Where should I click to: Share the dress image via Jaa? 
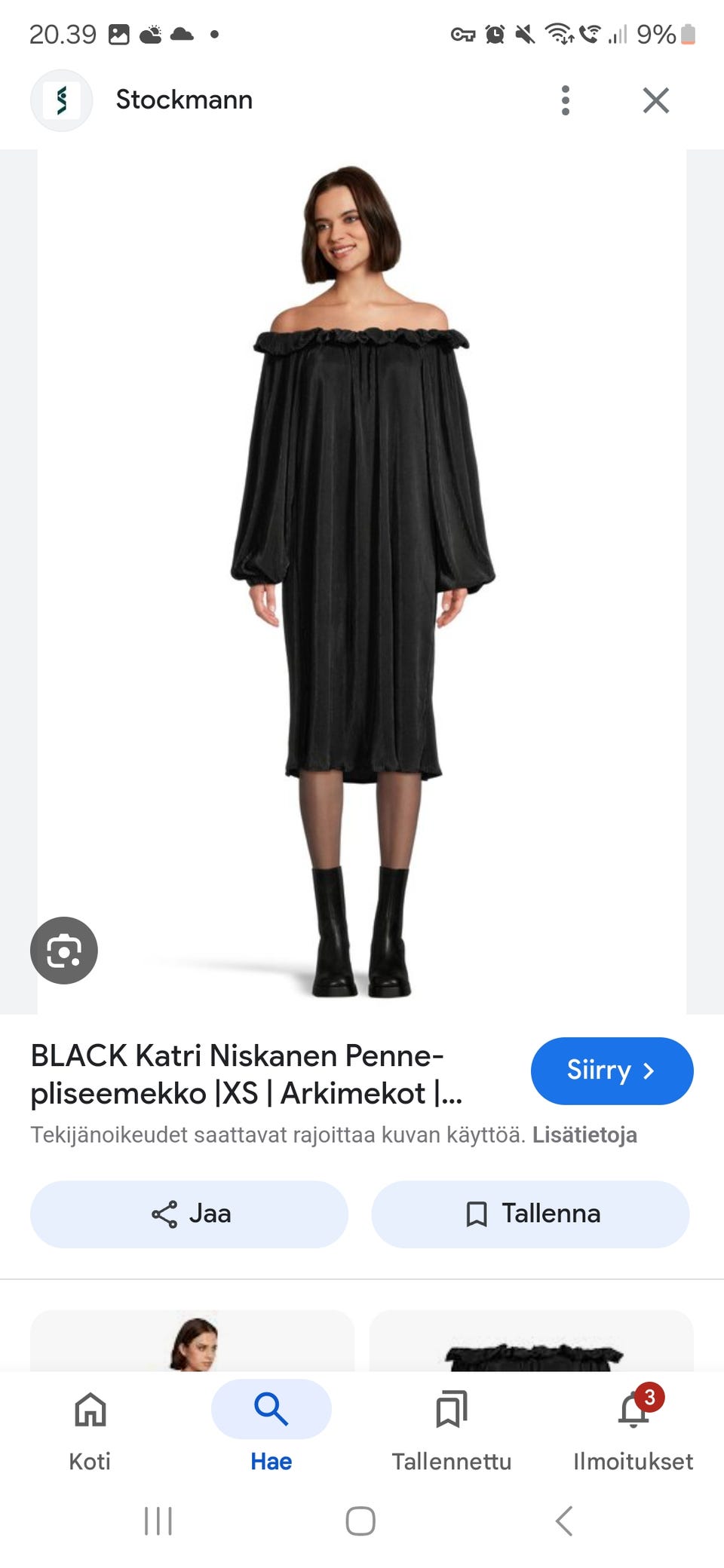tap(189, 1214)
